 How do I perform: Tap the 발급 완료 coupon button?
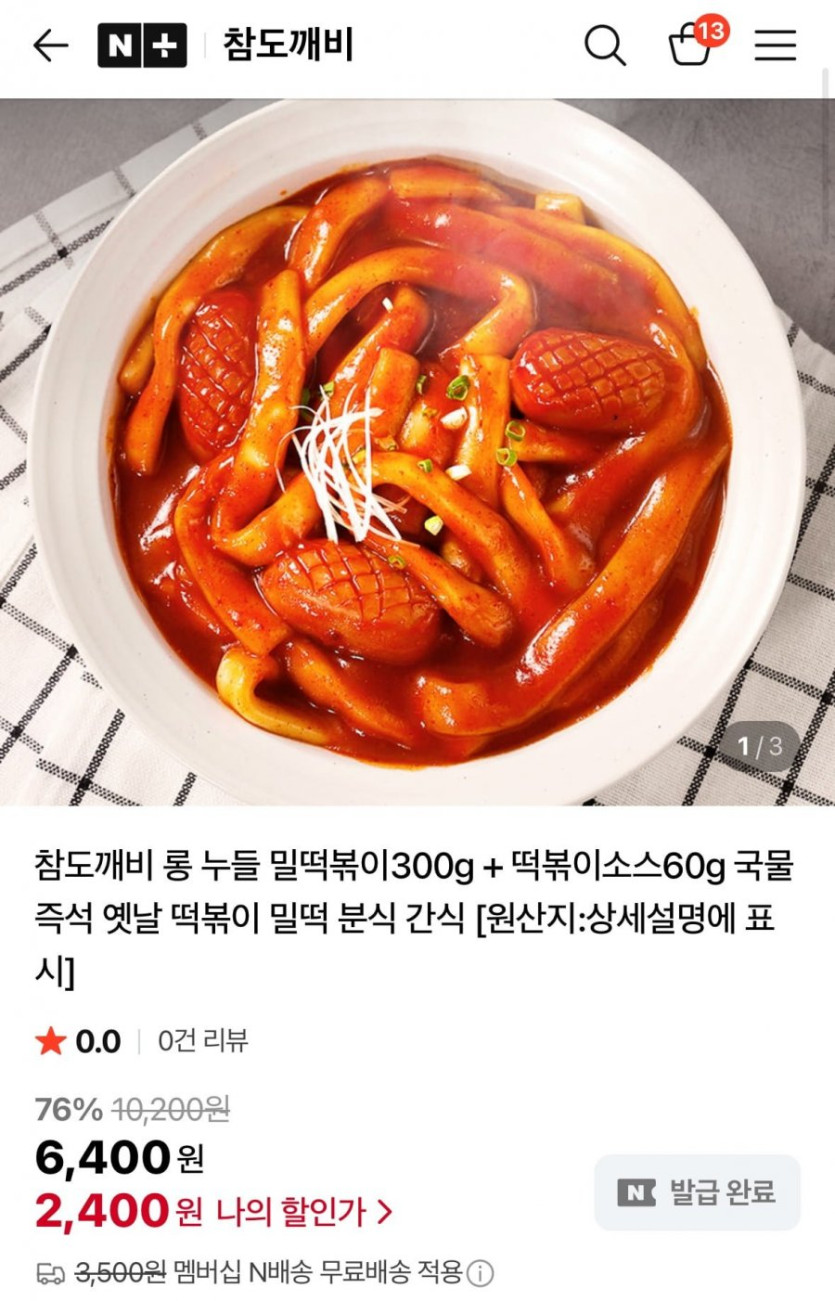point(697,1192)
